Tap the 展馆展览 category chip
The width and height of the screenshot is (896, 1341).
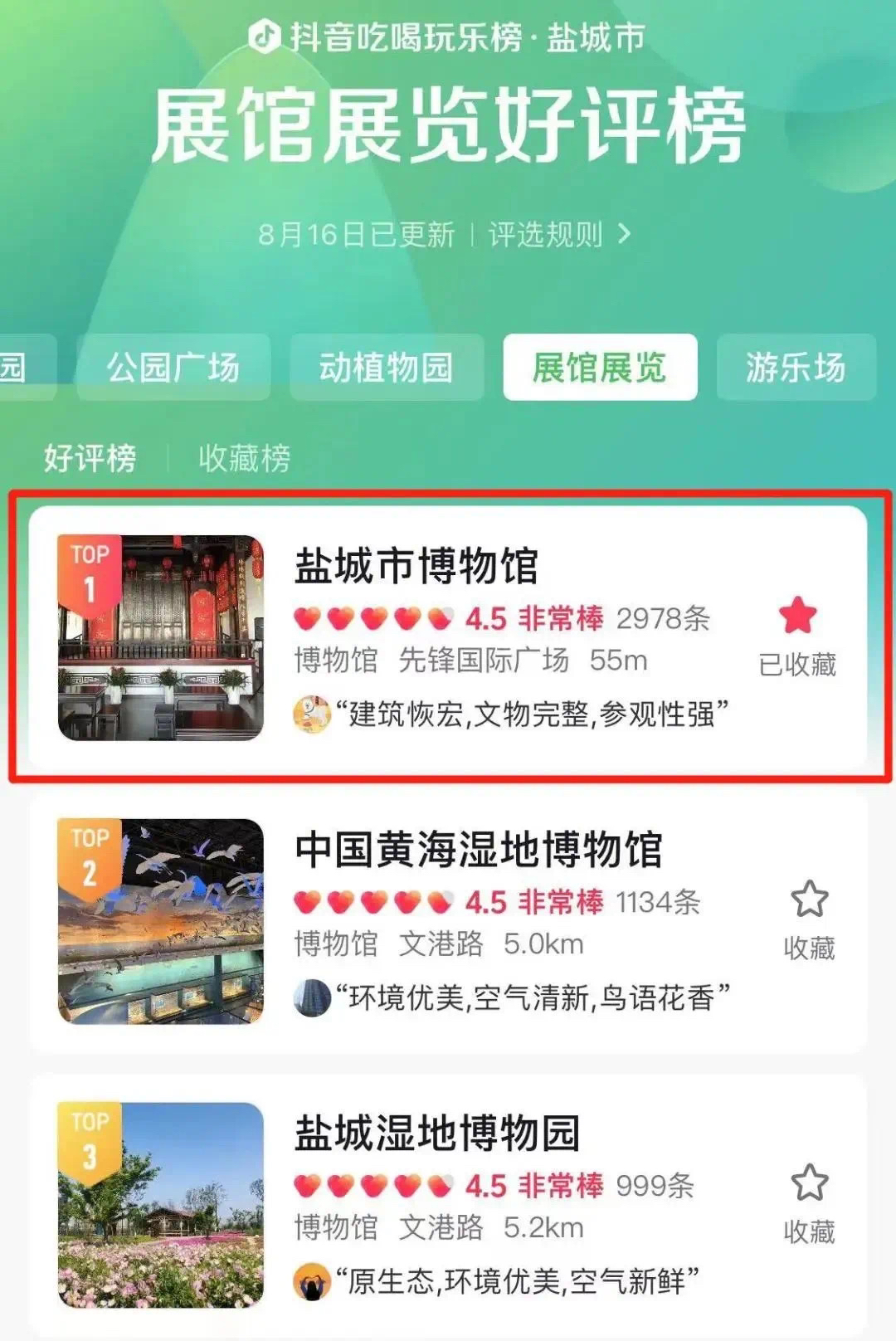point(599,368)
